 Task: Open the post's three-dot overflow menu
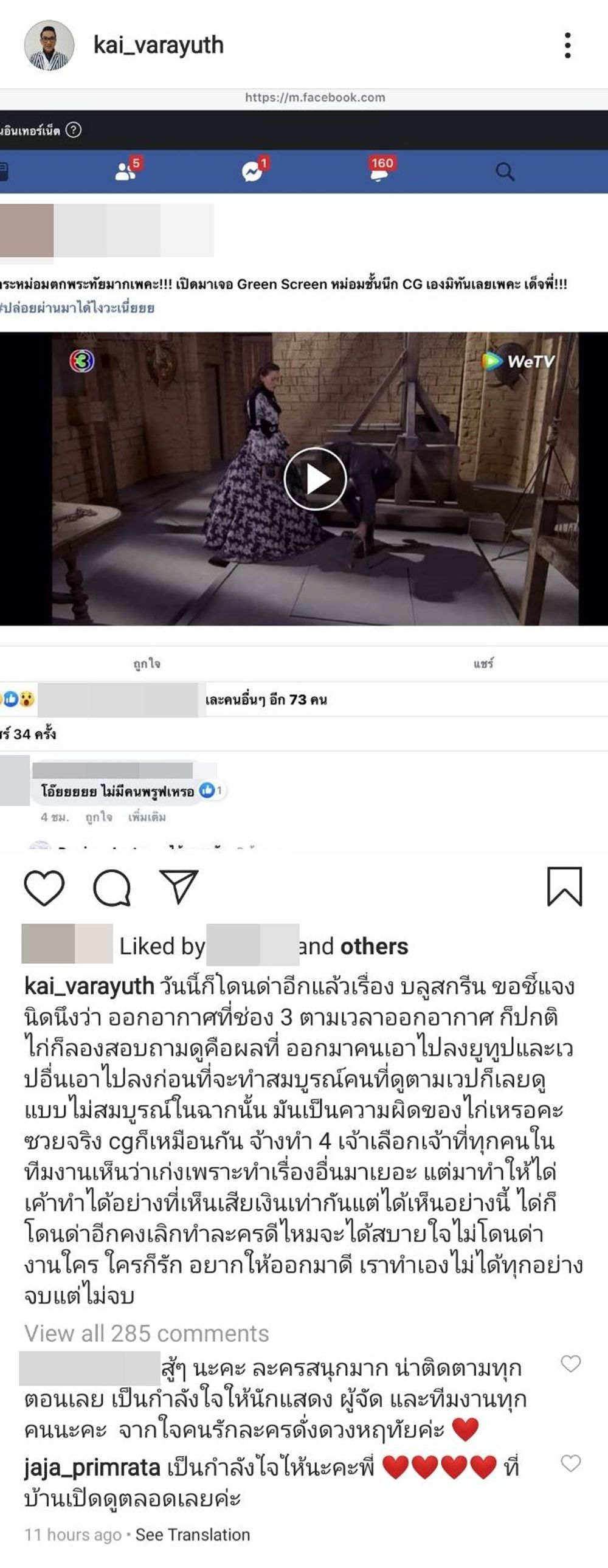pyautogui.click(x=567, y=46)
